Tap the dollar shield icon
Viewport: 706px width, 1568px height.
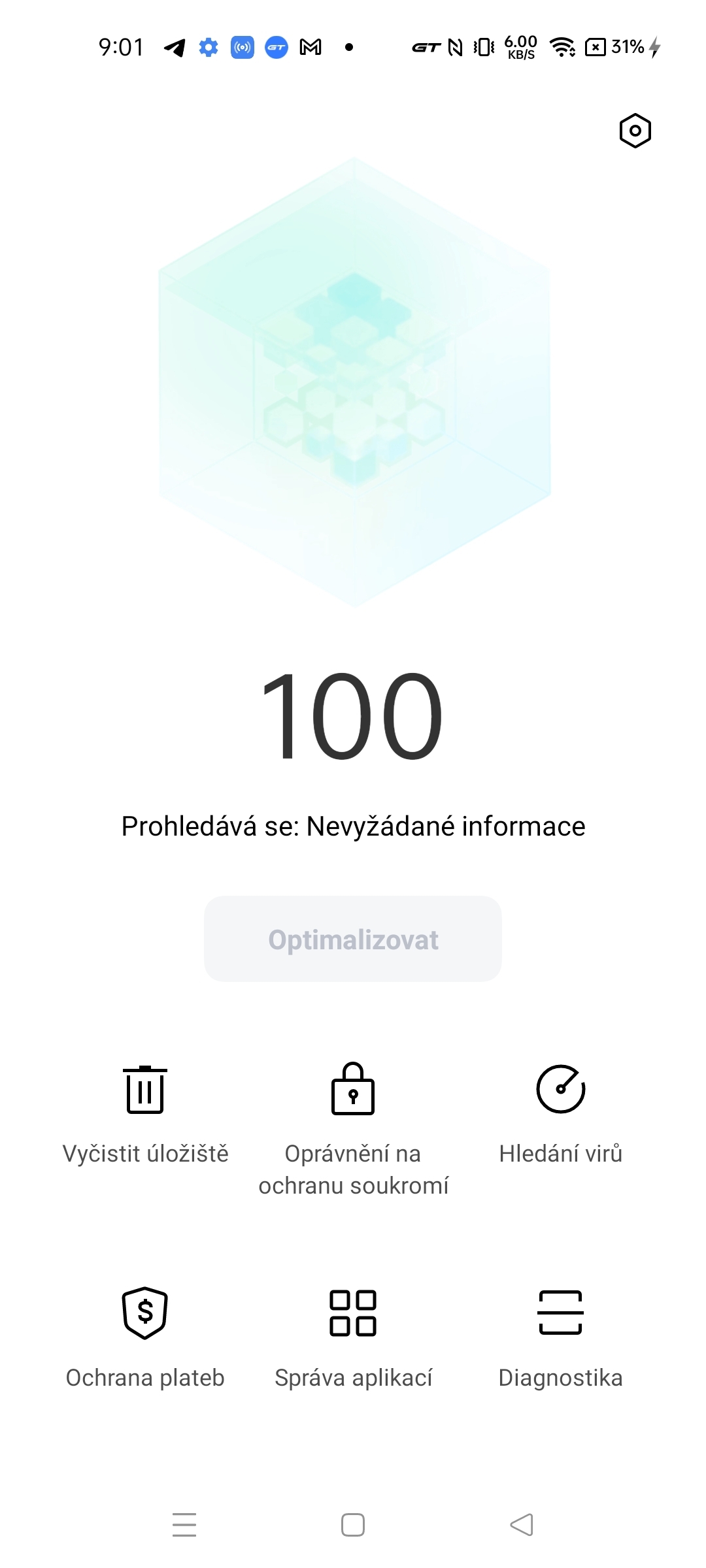coord(145,1311)
